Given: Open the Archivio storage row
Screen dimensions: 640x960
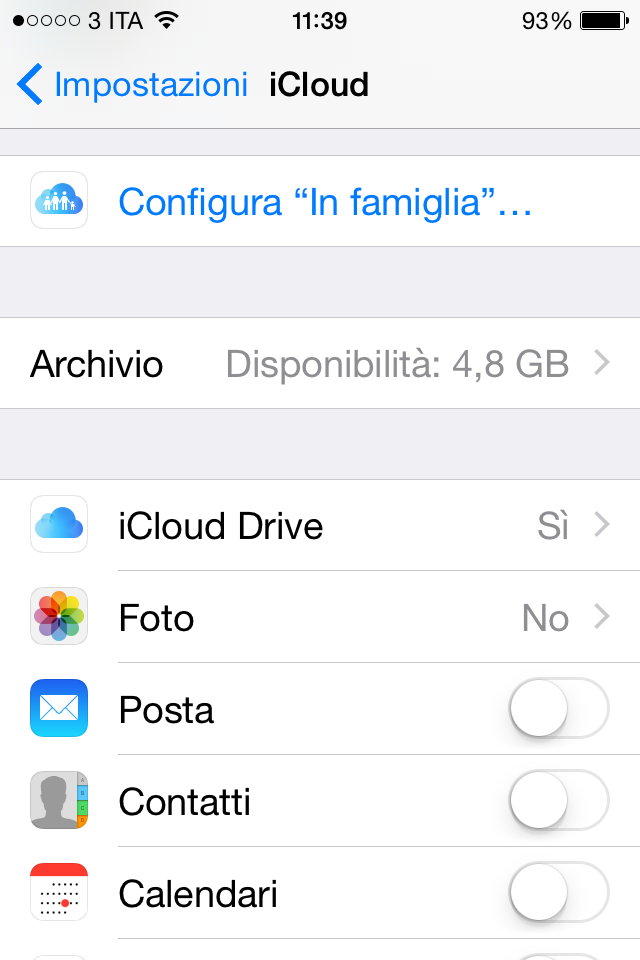Looking at the screenshot, I should point(320,364).
